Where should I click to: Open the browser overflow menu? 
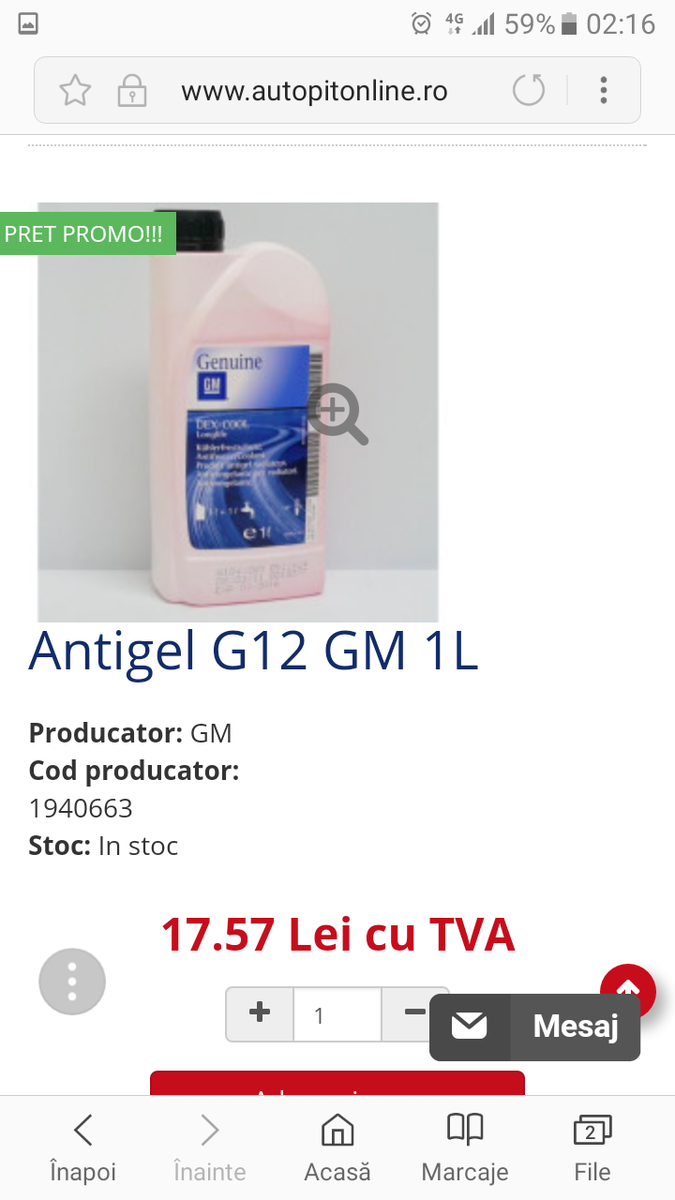[603, 91]
